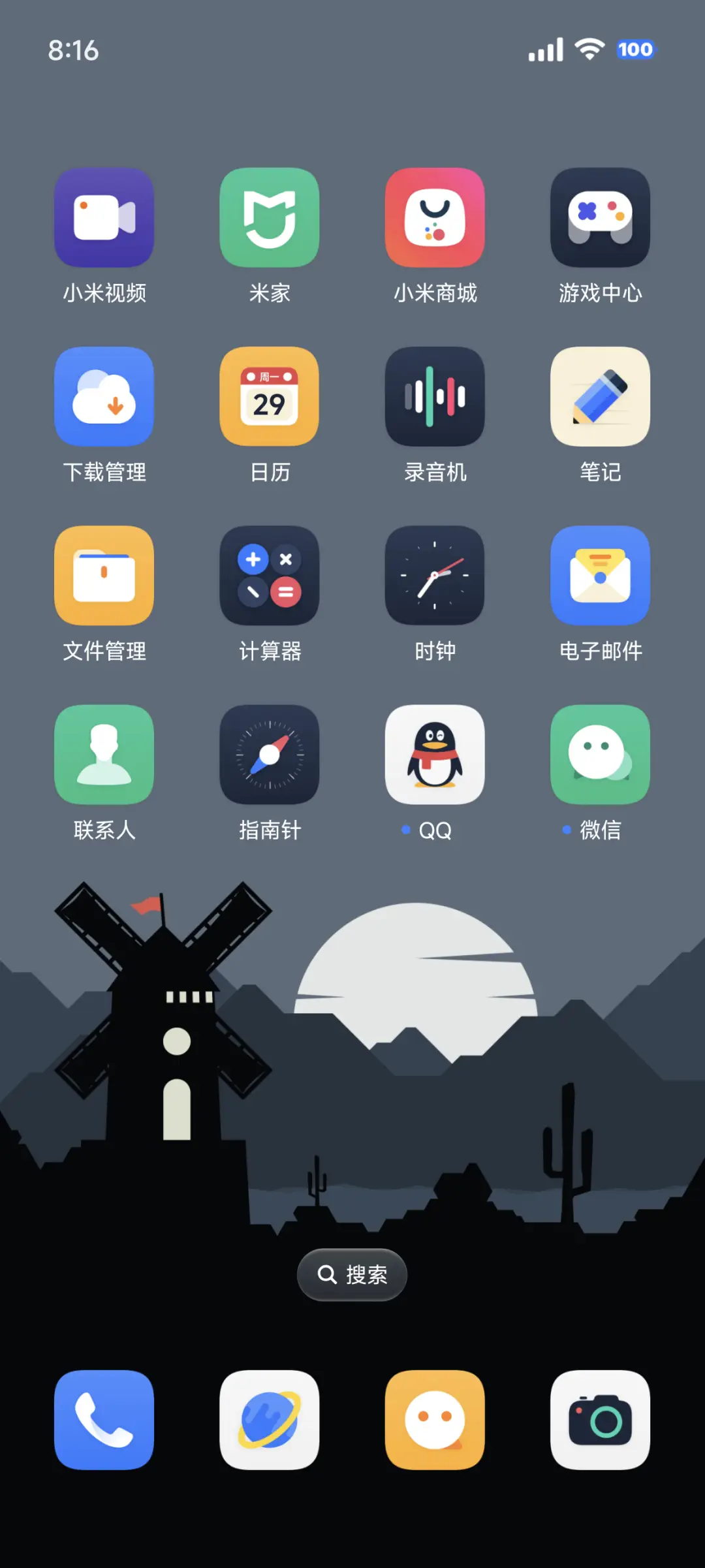
Task: Open 微信 WeChat
Action: [x=600, y=755]
